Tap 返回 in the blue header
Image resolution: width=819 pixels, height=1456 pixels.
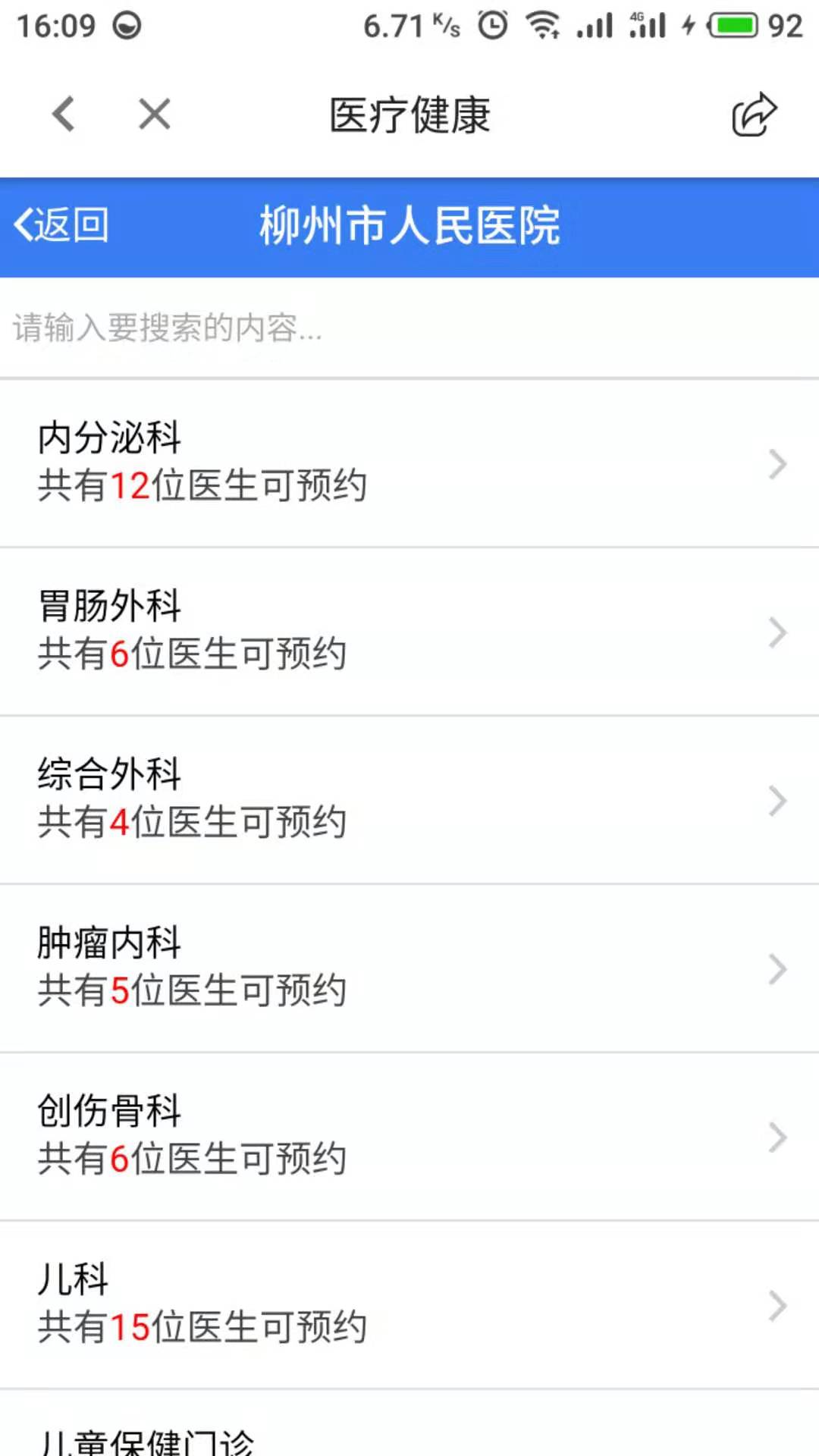pyautogui.click(x=62, y=225)
